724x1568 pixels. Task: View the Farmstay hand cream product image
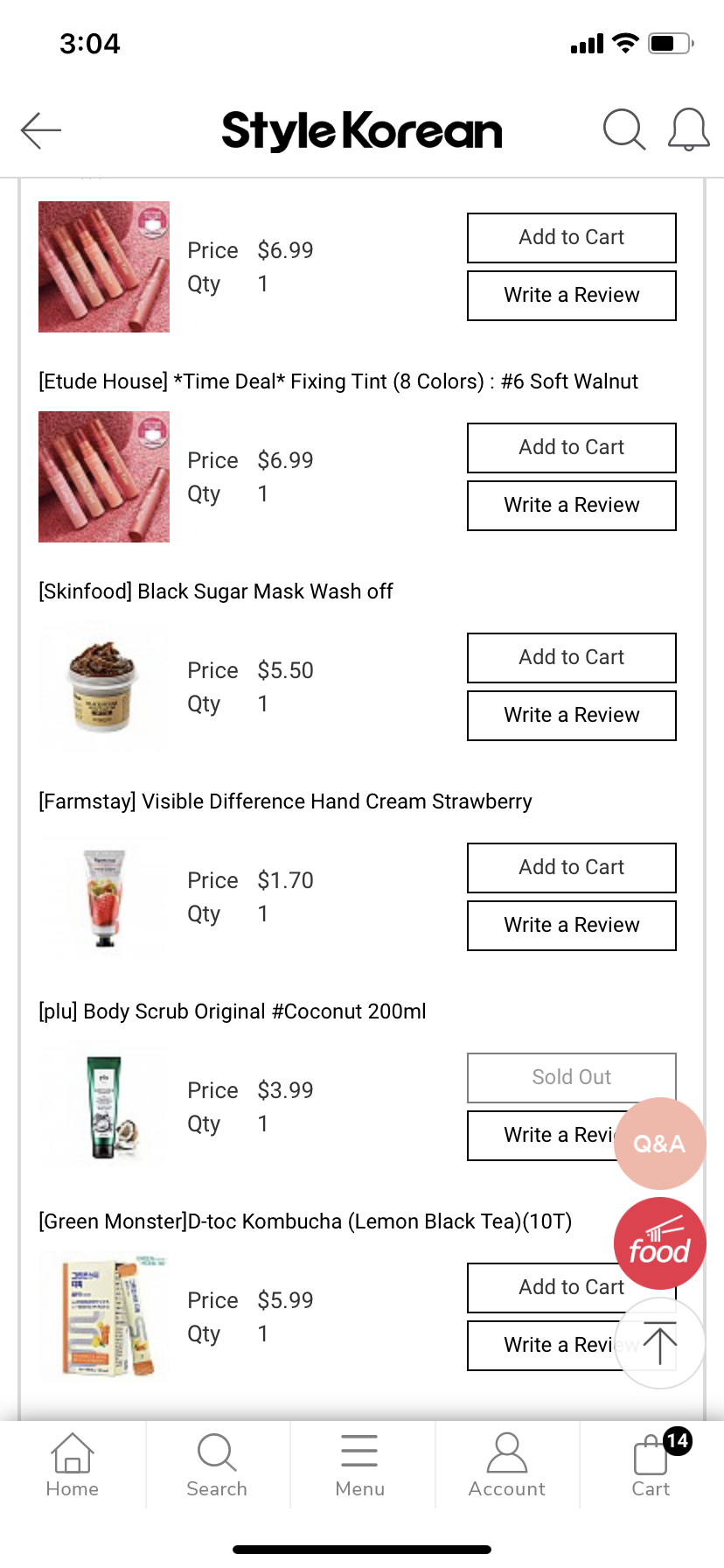[104, 897]
